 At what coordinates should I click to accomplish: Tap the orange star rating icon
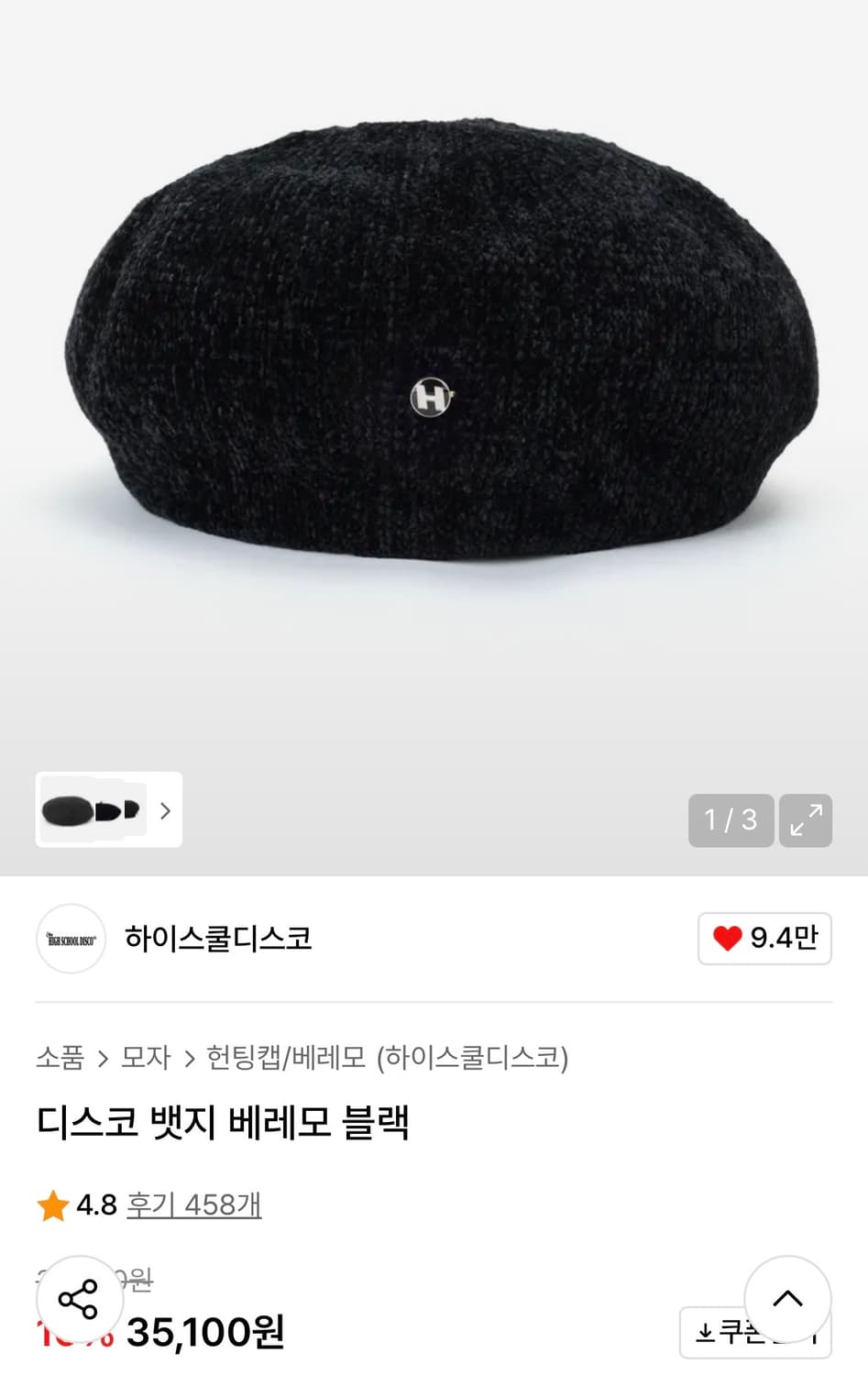pos(55,1206)
